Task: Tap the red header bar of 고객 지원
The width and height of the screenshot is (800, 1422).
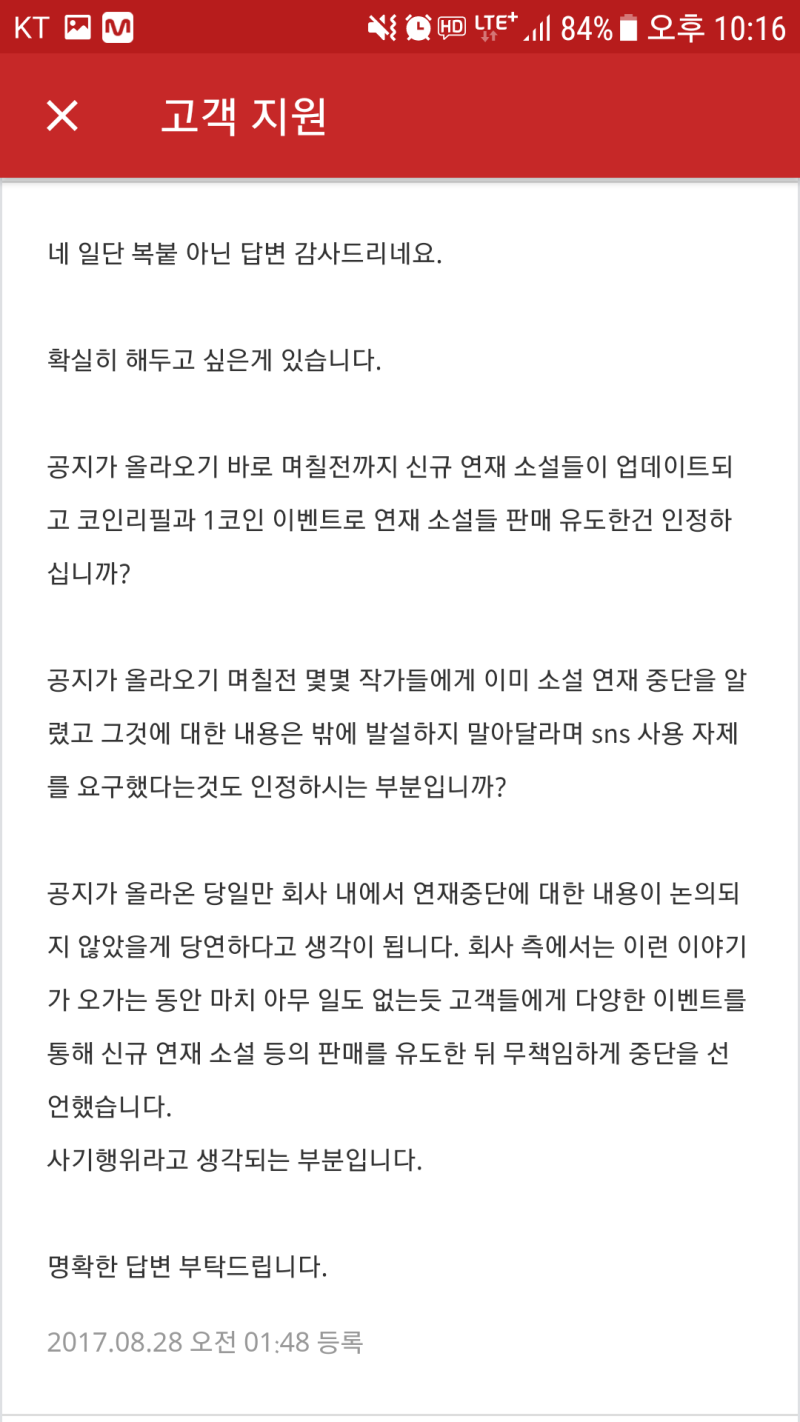Action: (x=400, y=117)
